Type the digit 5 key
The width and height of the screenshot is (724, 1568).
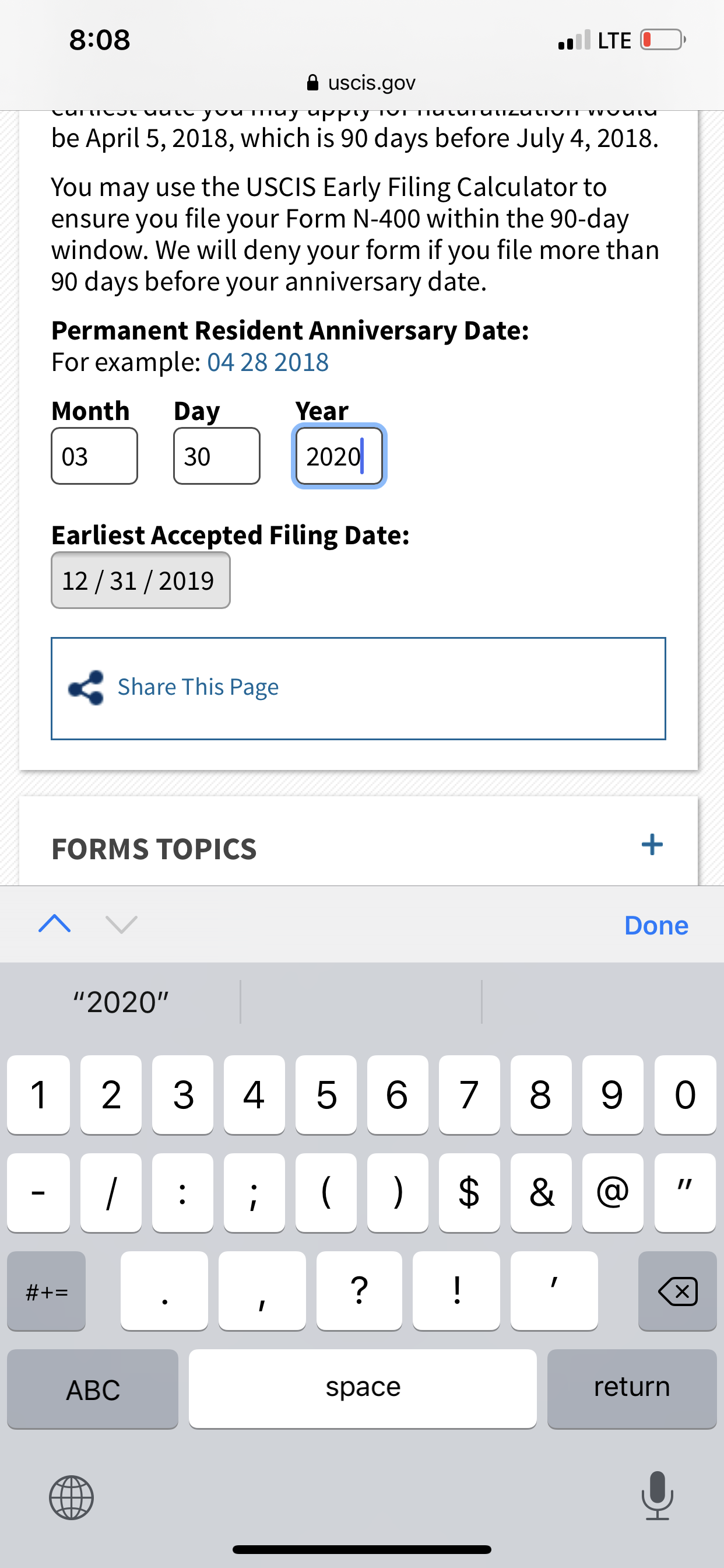click(x=326, y=1094)
